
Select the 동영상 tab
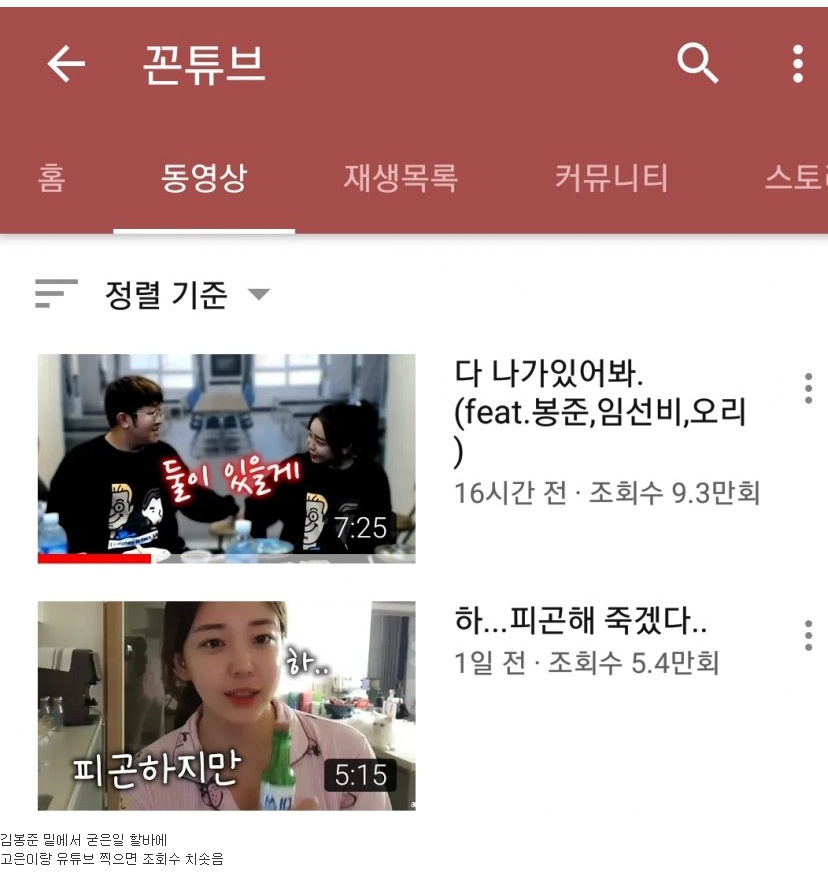pos(203,178)
